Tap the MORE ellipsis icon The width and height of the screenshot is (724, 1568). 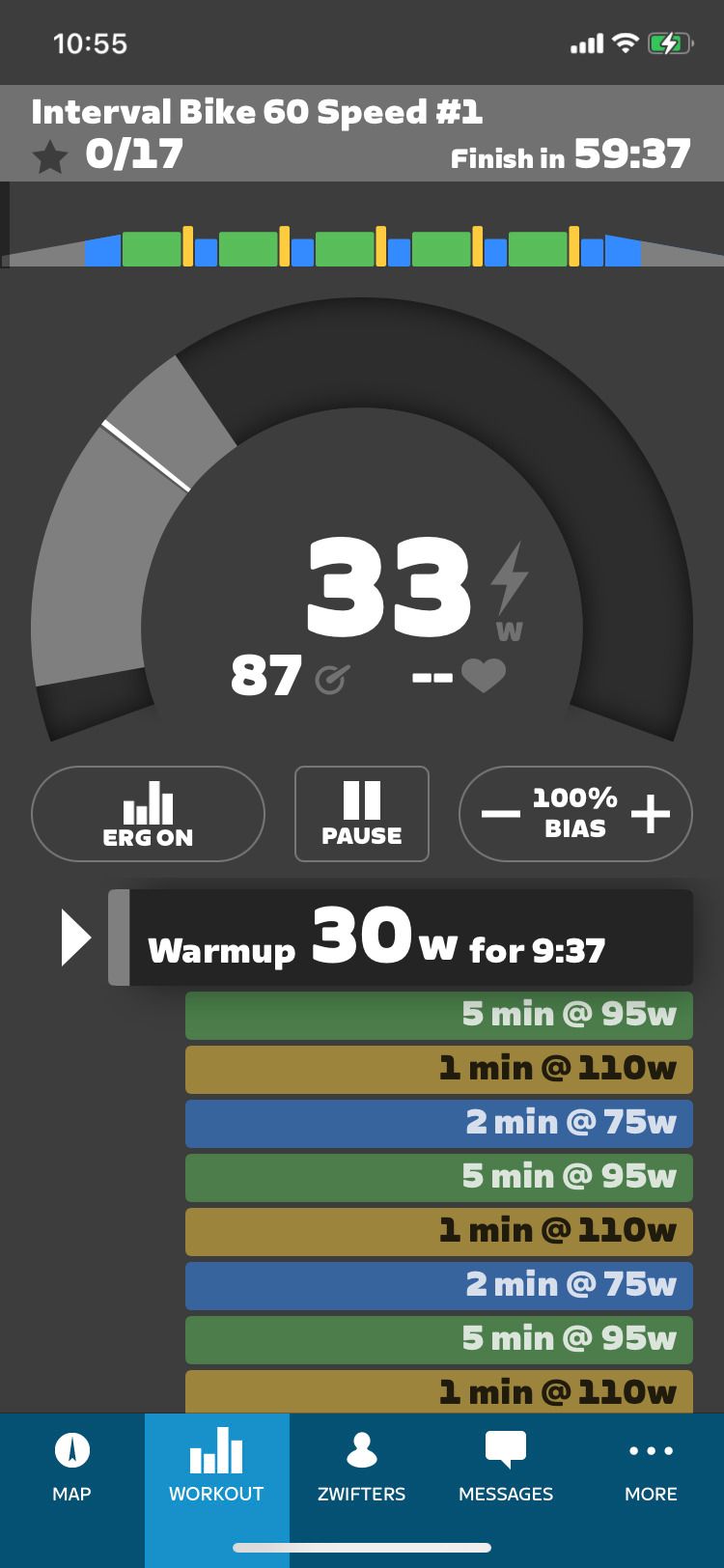point(651,1450)
